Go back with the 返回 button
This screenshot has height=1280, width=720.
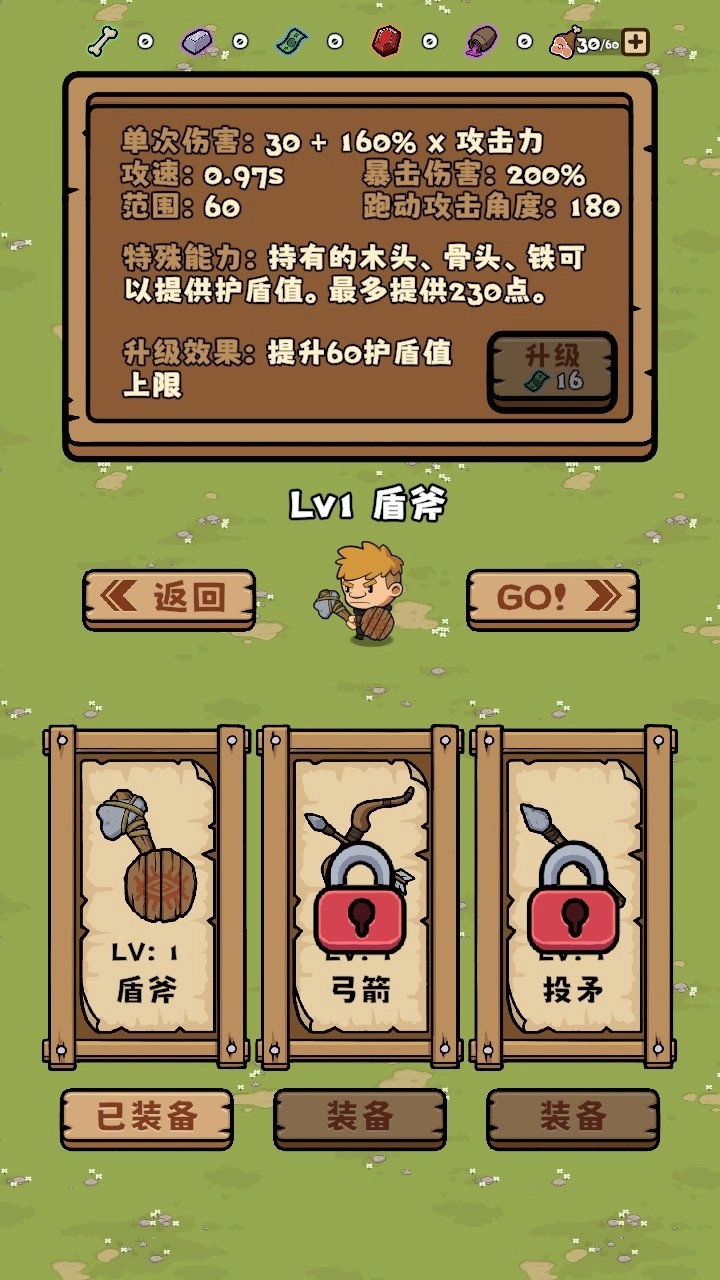coord(169,598)
